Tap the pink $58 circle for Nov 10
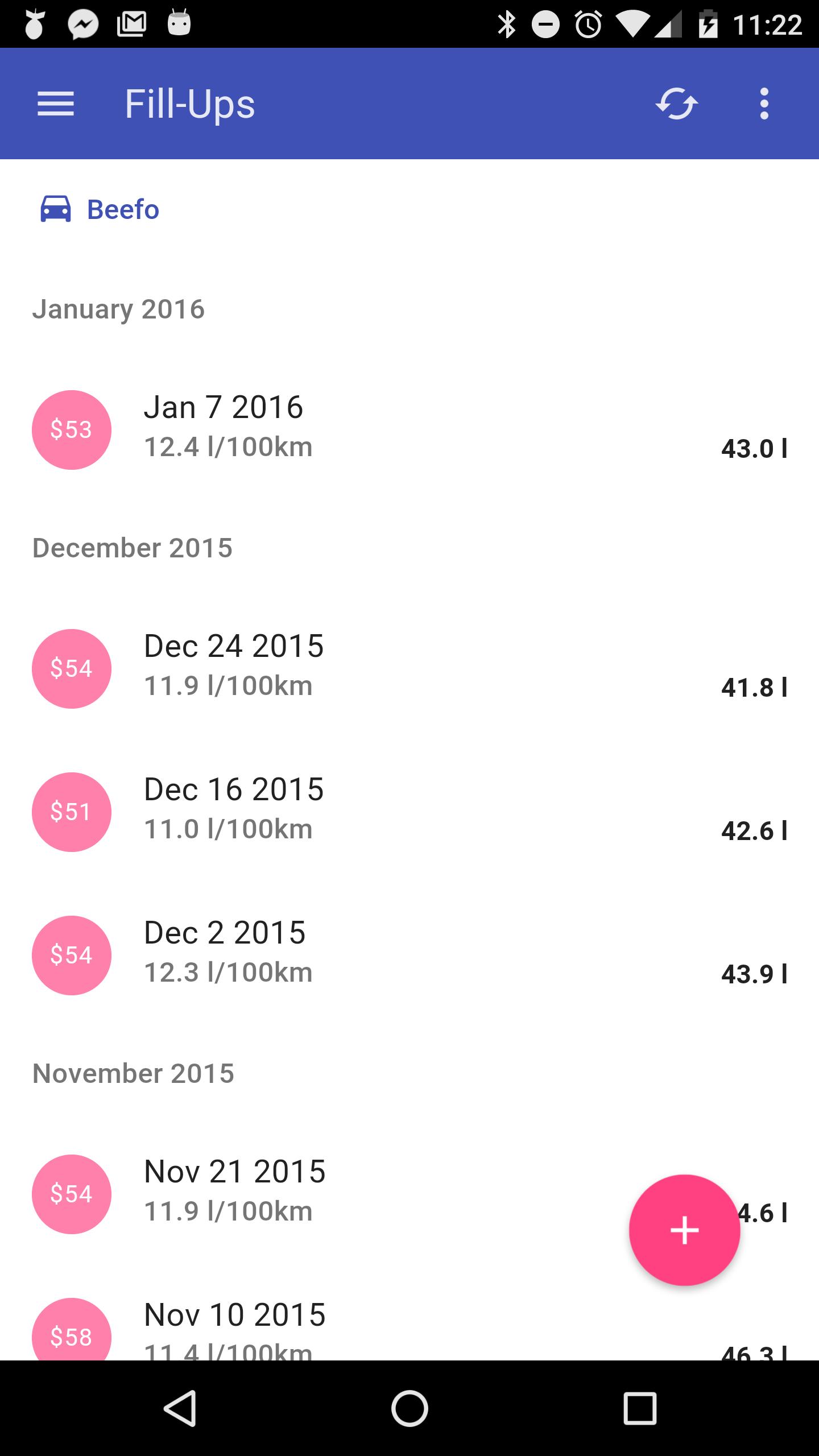Image resolution: width=819 pixels, height=1456 pixels. point(71,1337)
